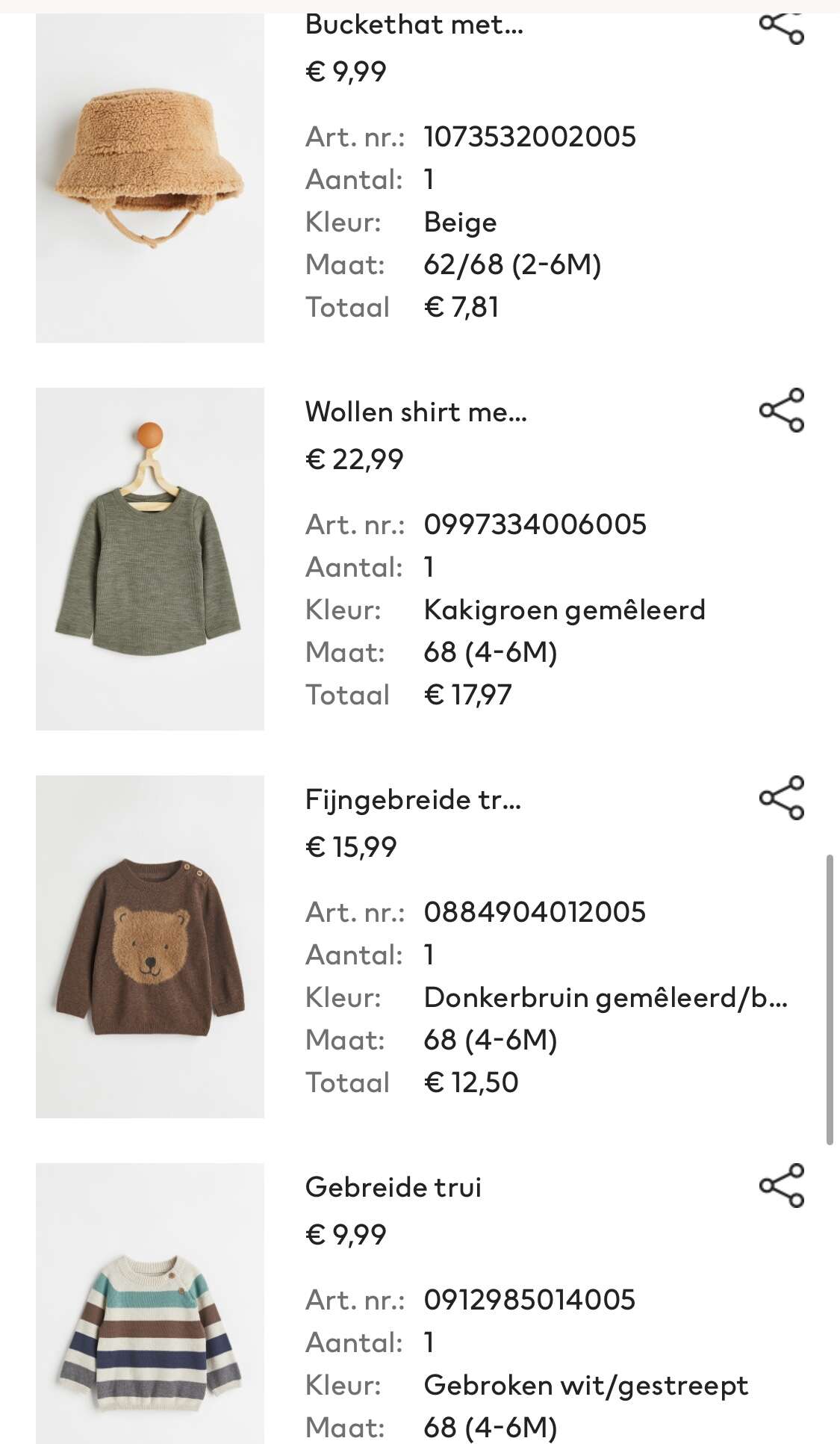This screenshot has height=1444, width=840.
Task: Share the Wollen shirt item
Action: 781,410
